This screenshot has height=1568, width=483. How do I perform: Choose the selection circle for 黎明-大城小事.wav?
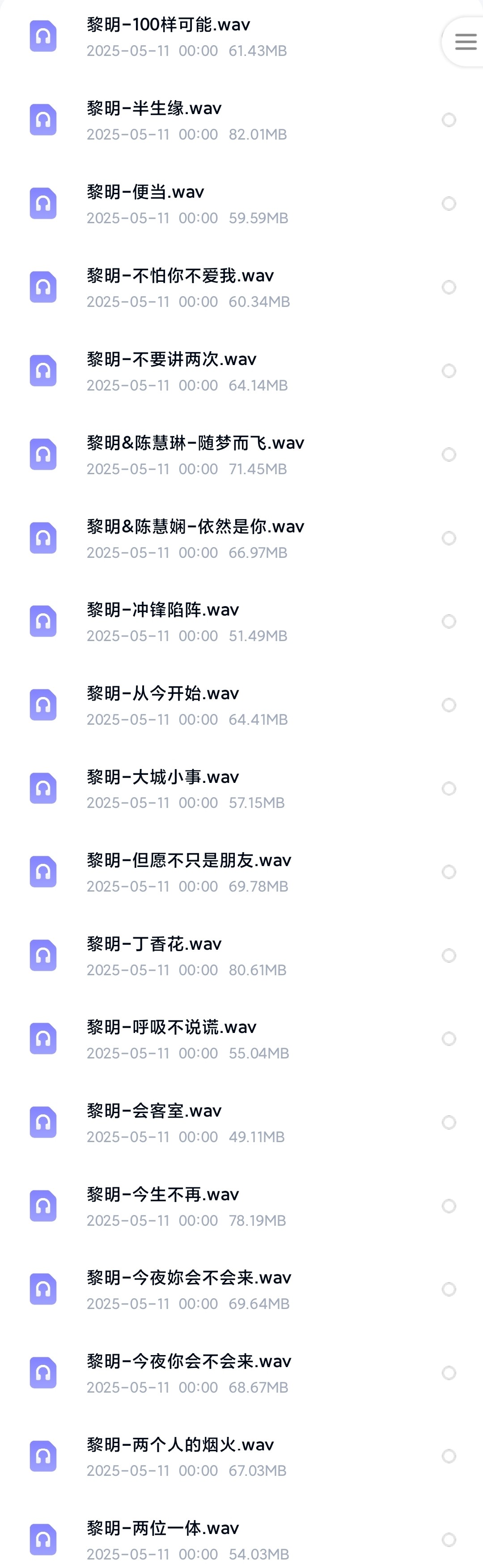pyautogui.click(x=449, y=789)
